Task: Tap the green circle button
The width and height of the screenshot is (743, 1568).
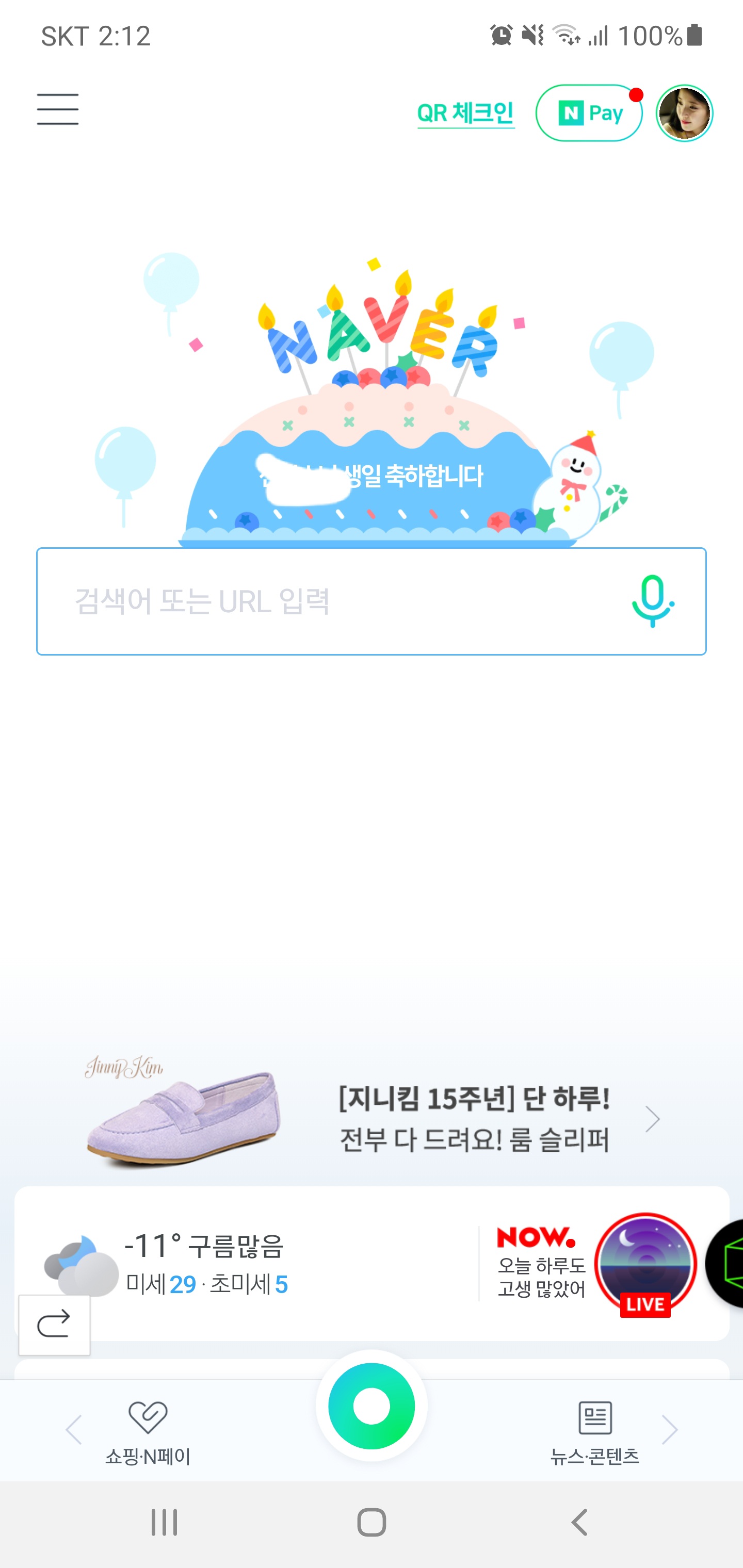Action: [x=372, y=1406]
